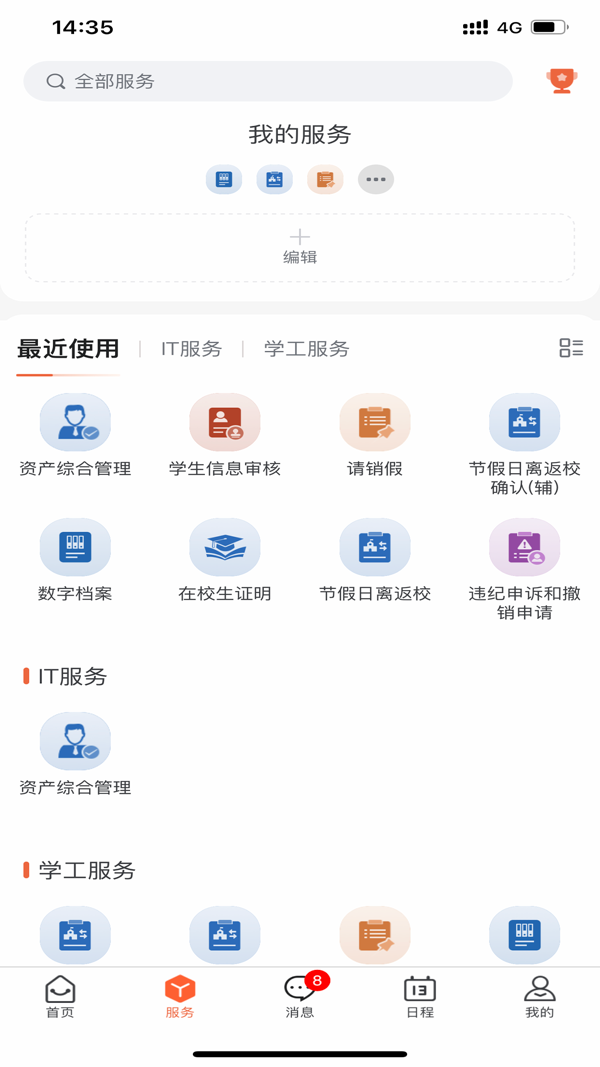Image resolution: width=600 pixels, height=1067 pixels.
Task: Toggle the list view layout icon
Action: click(571, 348)
